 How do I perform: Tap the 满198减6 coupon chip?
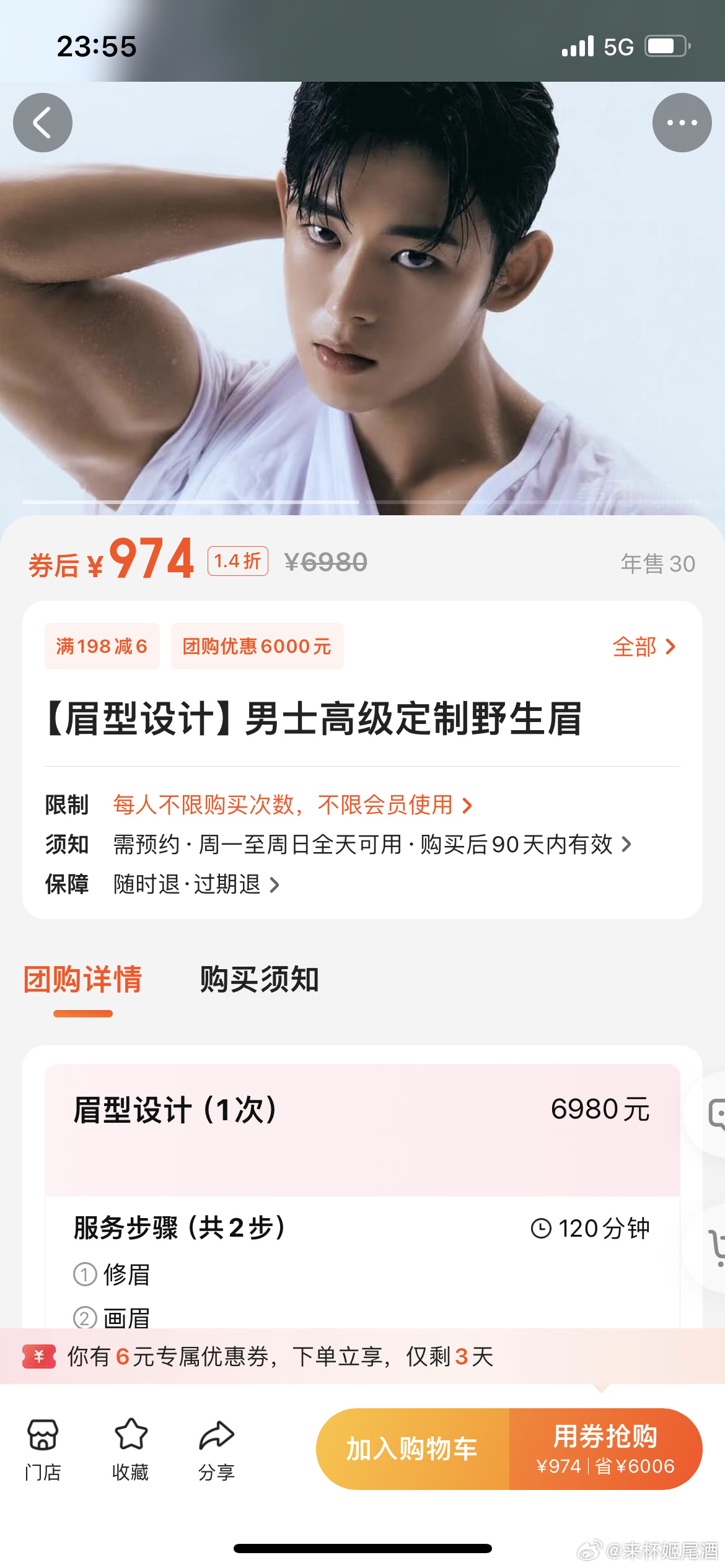[102, 647]
